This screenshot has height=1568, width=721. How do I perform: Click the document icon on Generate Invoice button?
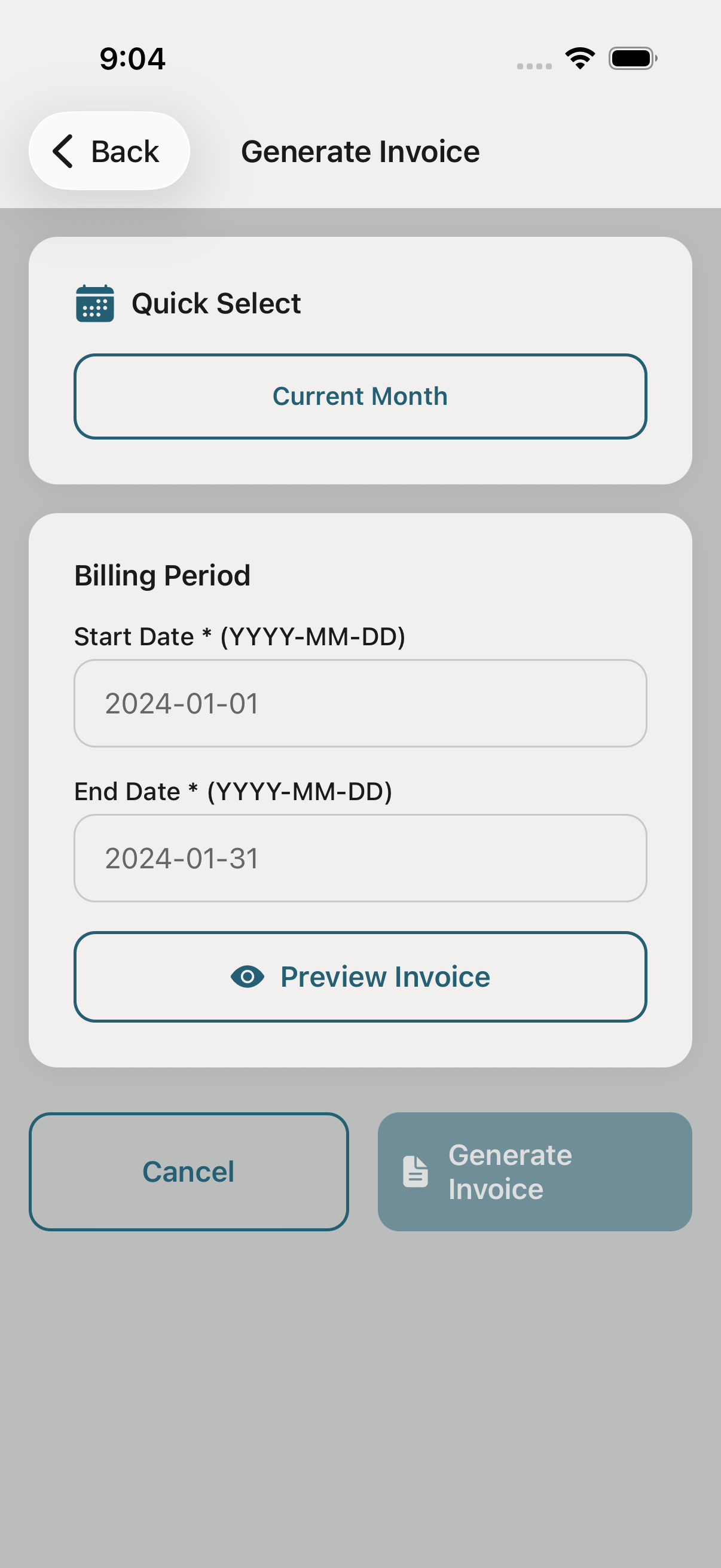point(415,1171)
